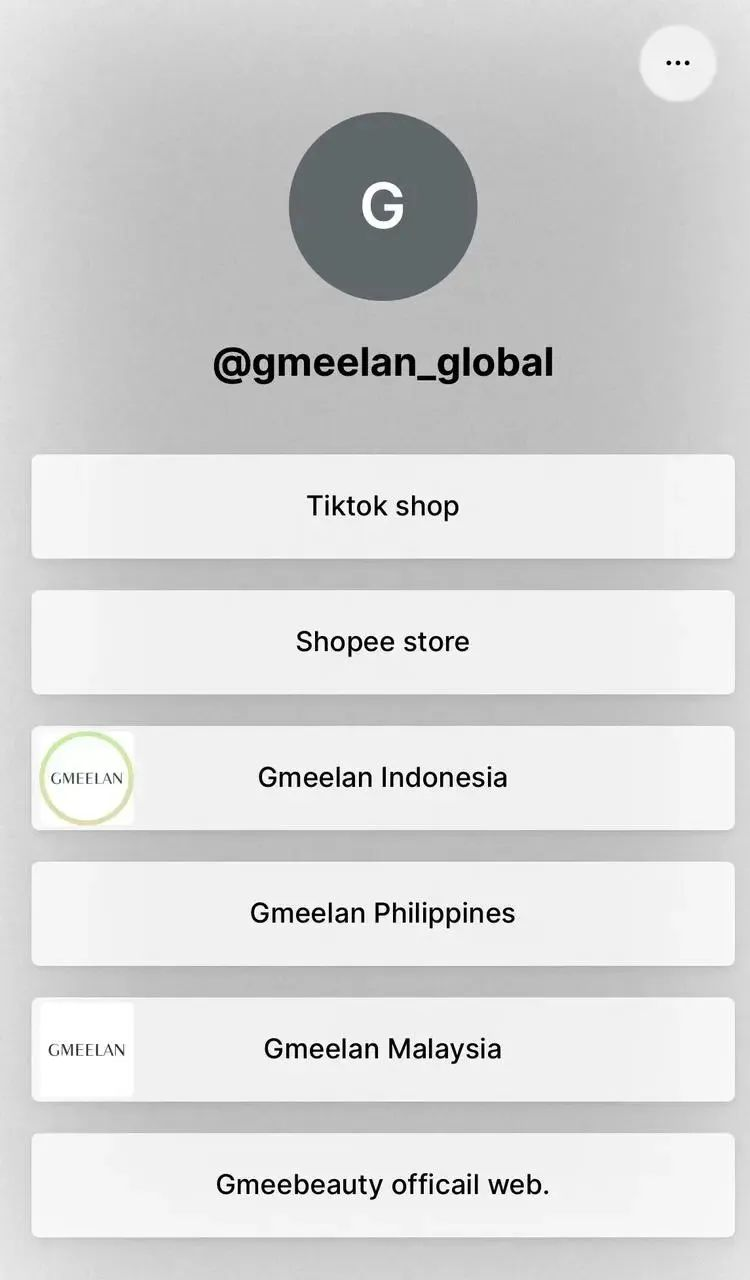Open the three-dot options menu
Screen dimensions: 750x1280
(x=677, y=63)
